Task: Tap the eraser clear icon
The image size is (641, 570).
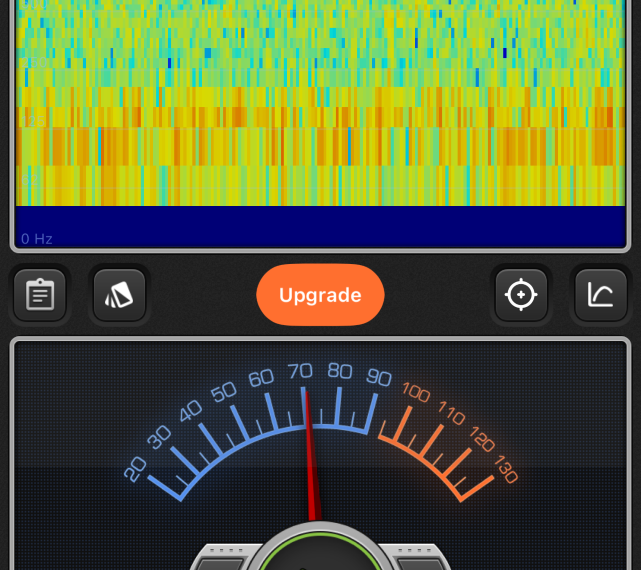Action: pos(120,295)
